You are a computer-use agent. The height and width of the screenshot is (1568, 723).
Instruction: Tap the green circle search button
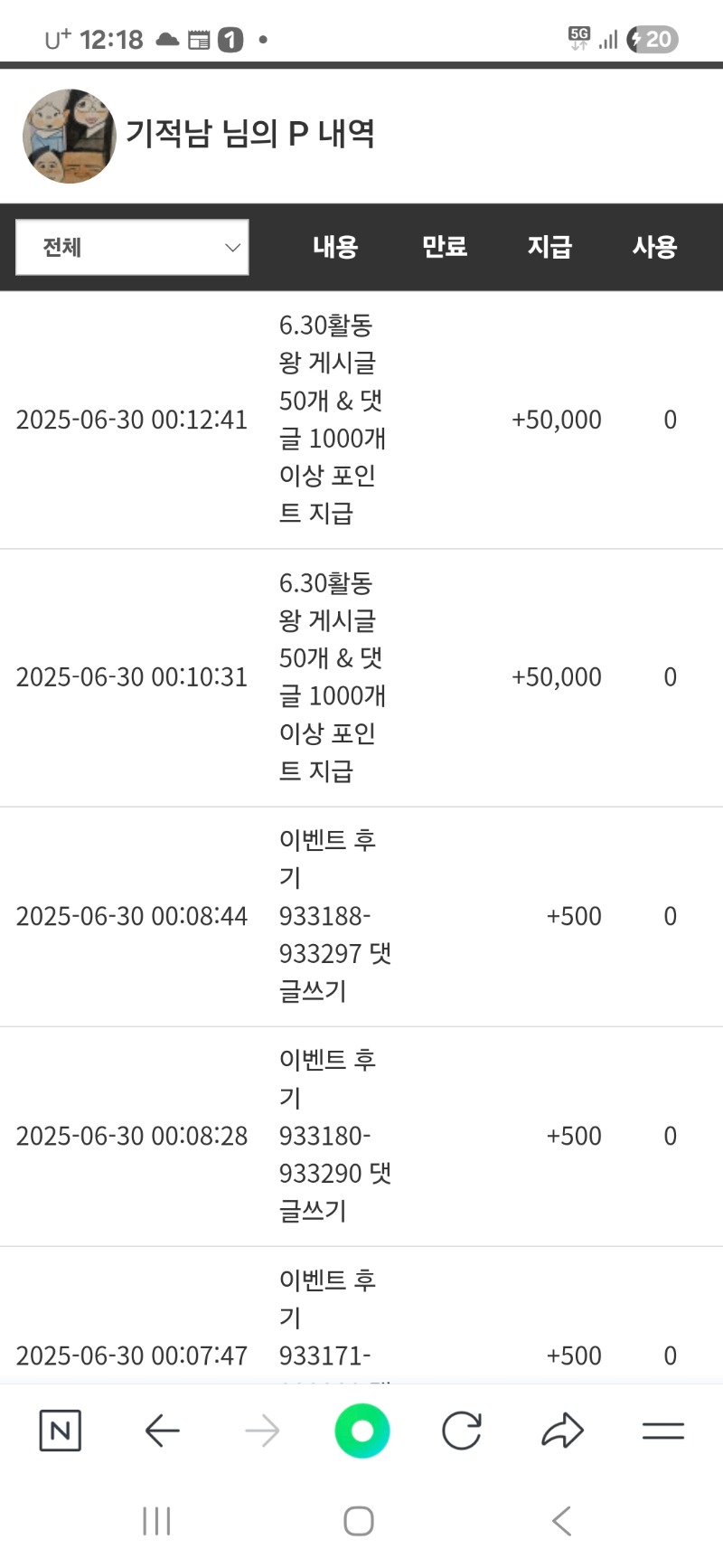pos(361,1431)
